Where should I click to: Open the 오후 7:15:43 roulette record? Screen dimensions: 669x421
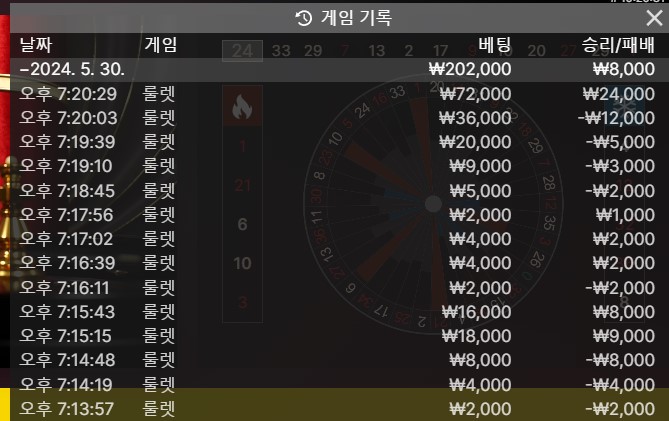pyautogui.click(x=334, y=311)
